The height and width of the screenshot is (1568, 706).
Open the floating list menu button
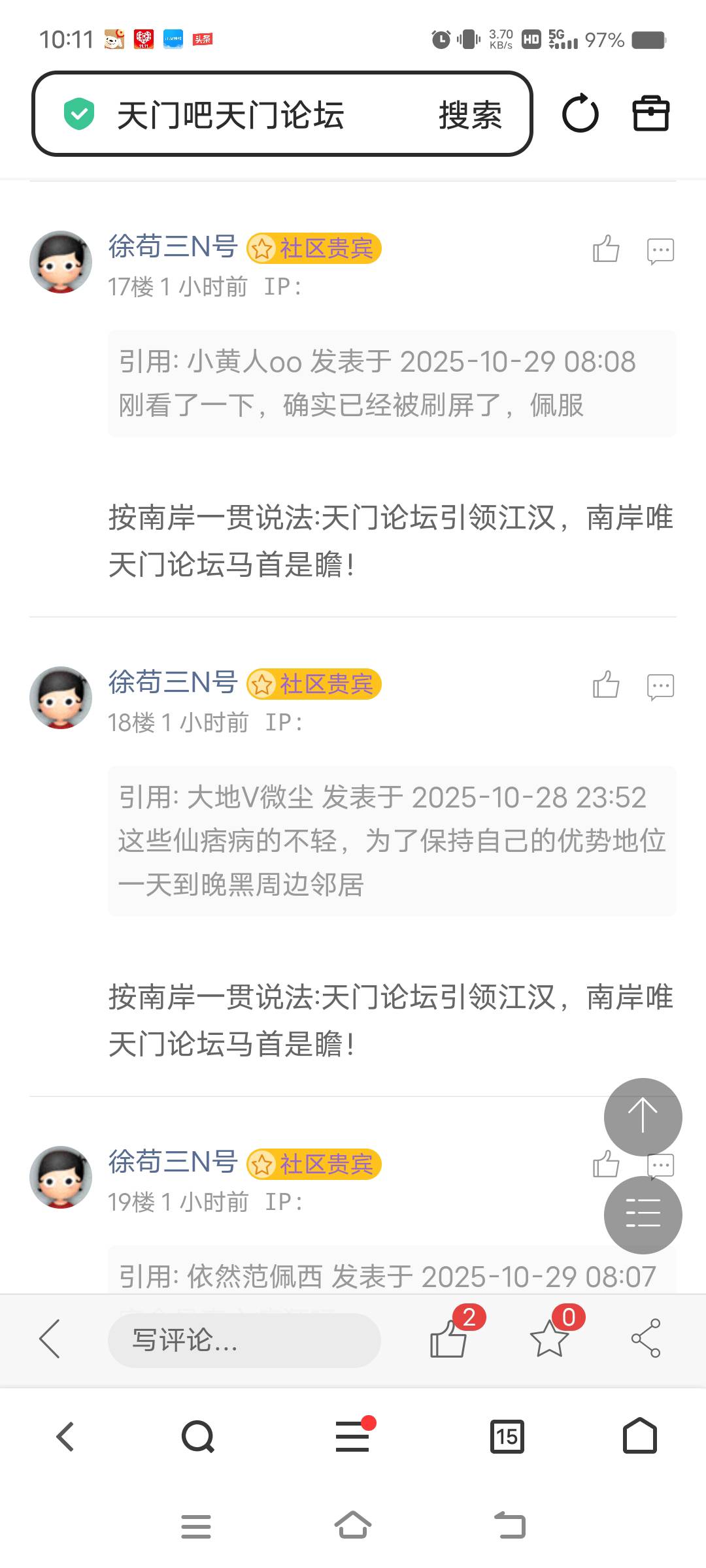coord(643,1215)
